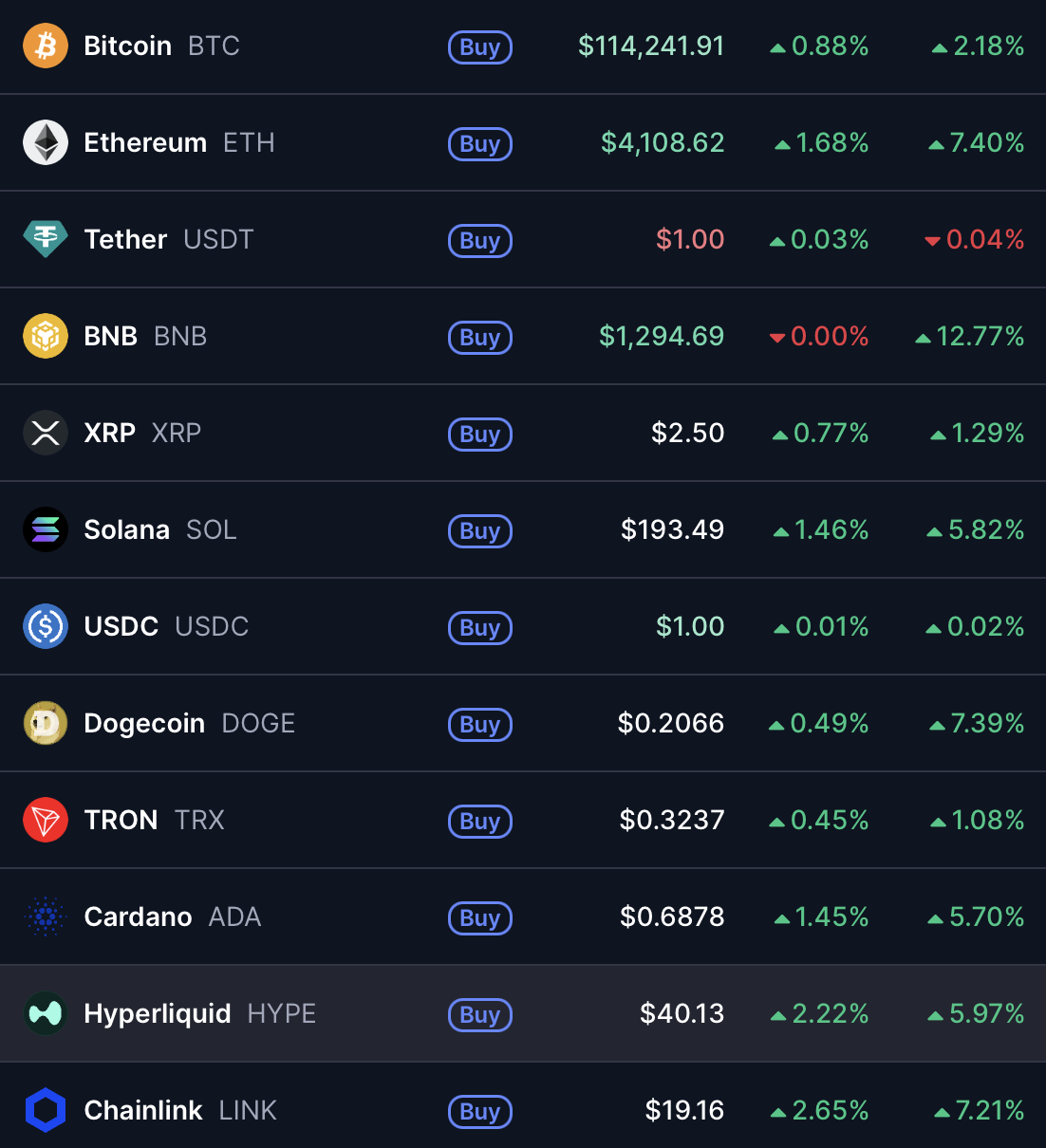Hit Buy on the BNB row
Image resolution: width=1046 pixels, height=1148 pixels.
pos(479,338)
